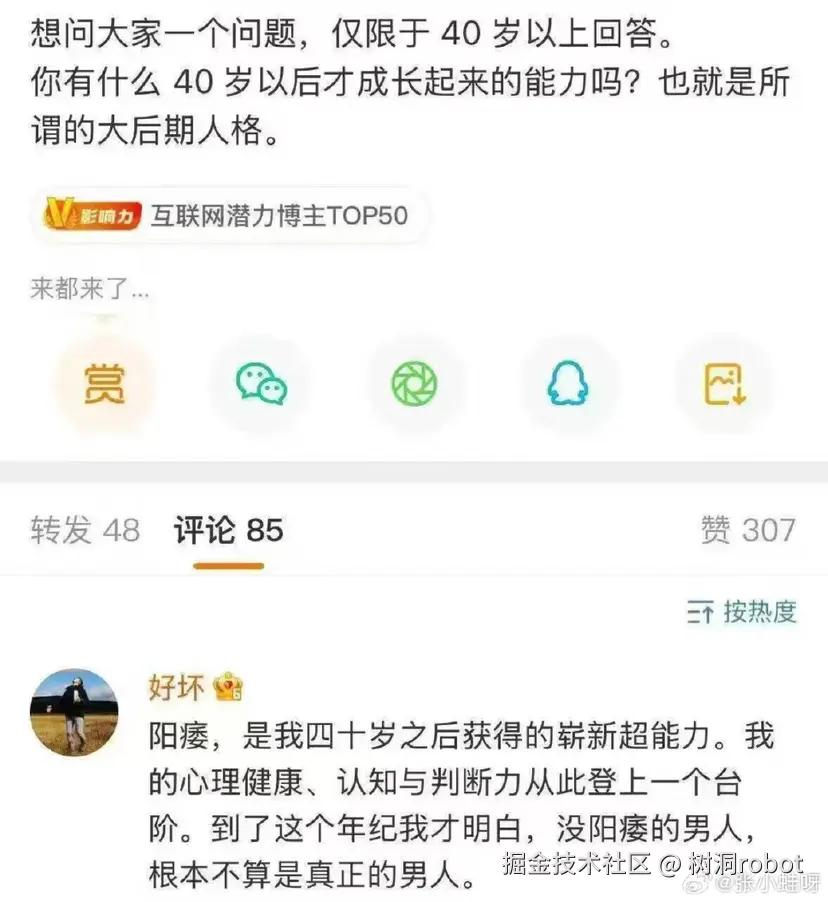Open the likes list via 赞 307
This screenshot has height=902, width=828.
746,530
